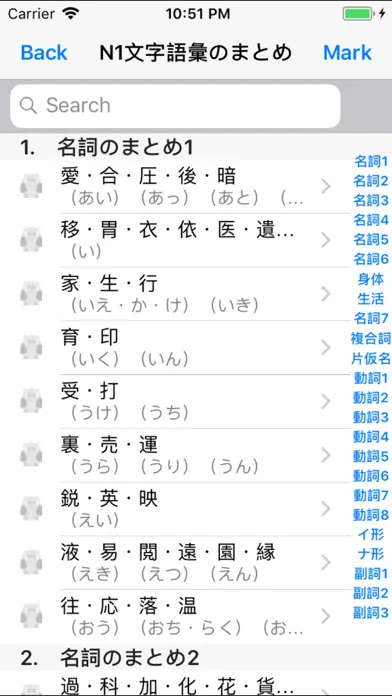
Task: Open the 家・生・行 row
Action: [x=175, y=294]
